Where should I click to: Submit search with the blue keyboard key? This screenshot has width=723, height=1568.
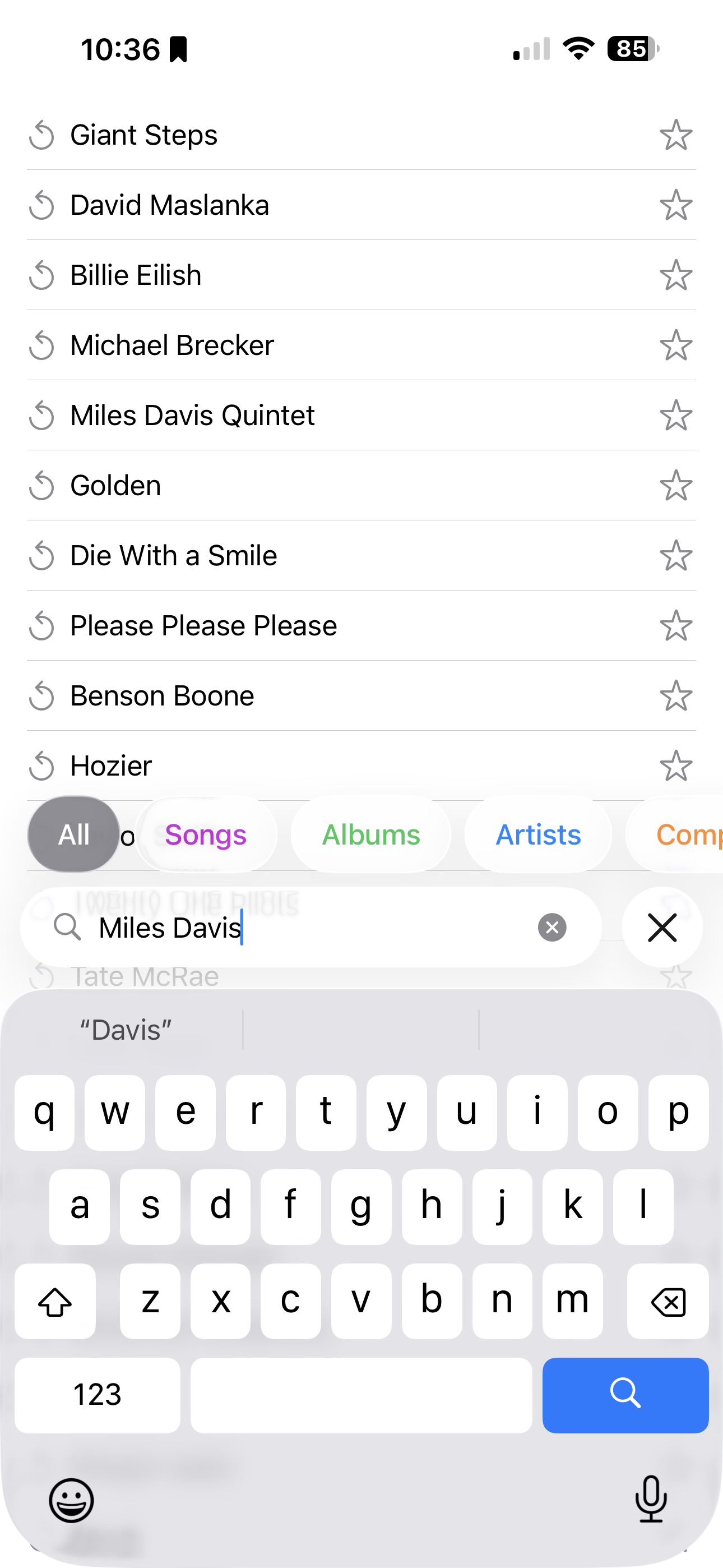pos(625,1395)
